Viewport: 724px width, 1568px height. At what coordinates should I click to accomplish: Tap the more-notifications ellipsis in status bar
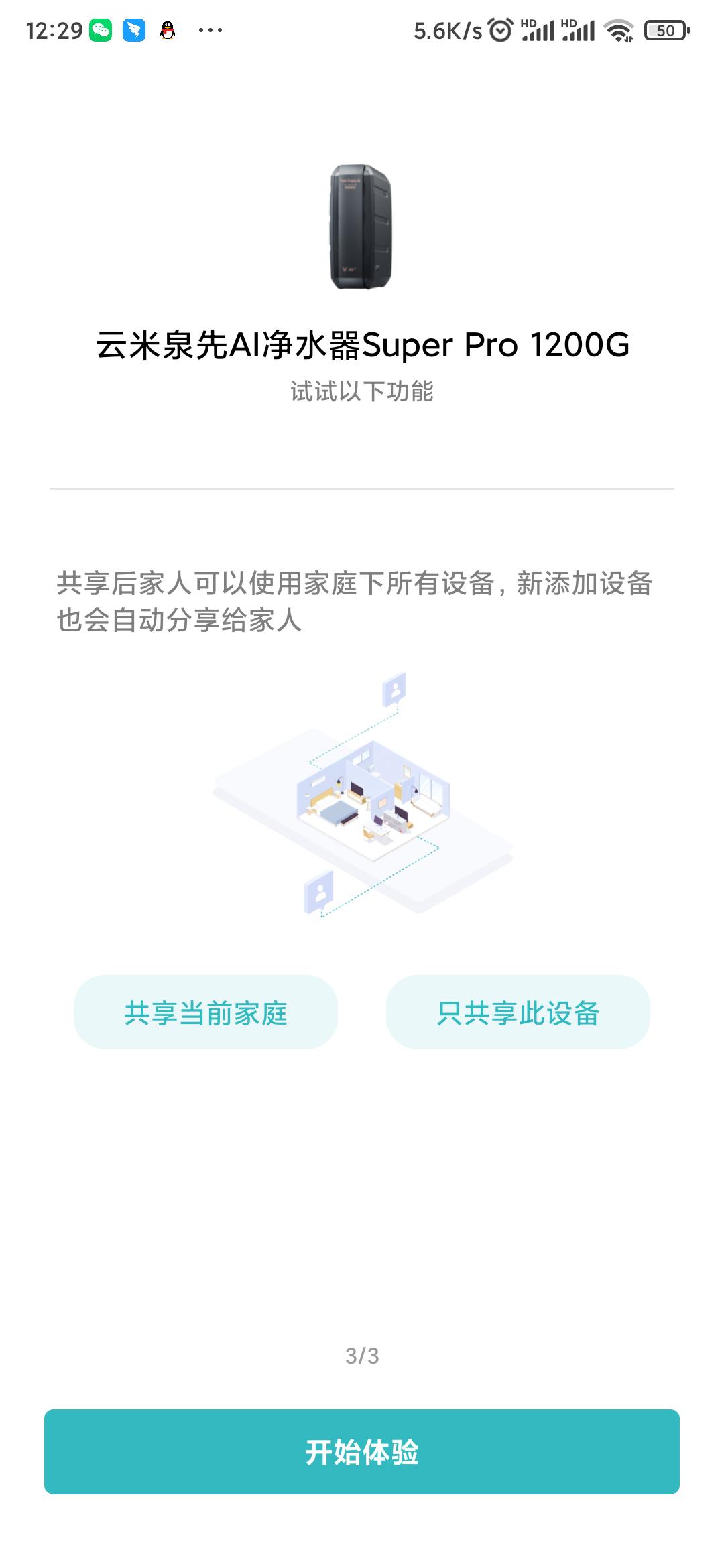pos(208,29)
